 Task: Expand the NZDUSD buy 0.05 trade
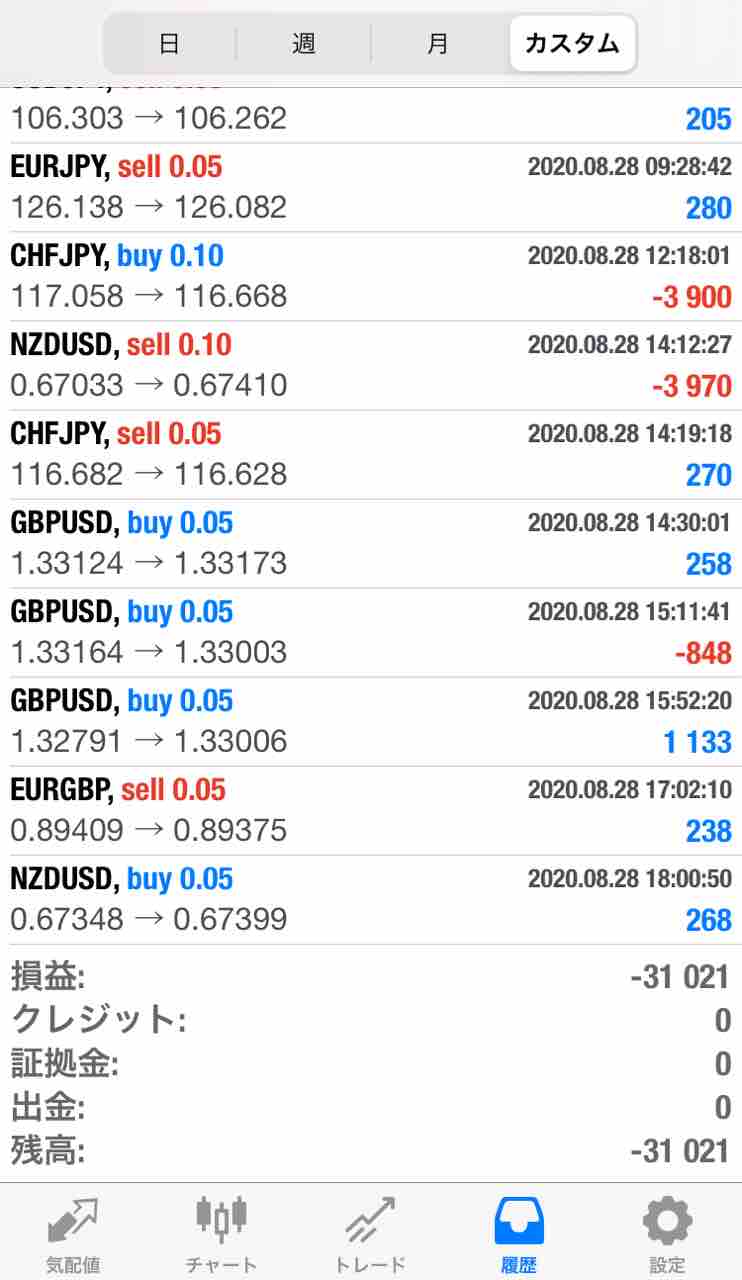pos(370,899)
